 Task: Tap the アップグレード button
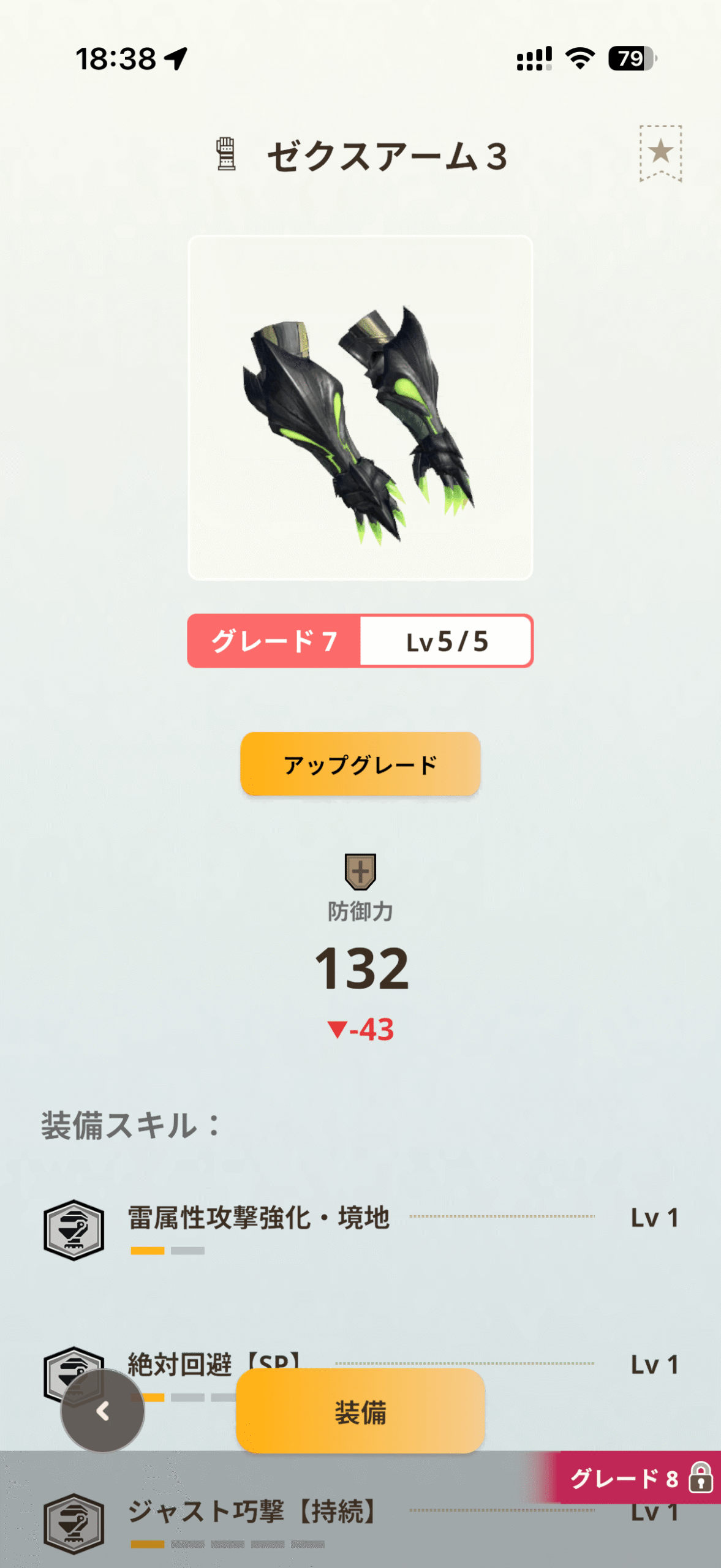tap(360, 764)
